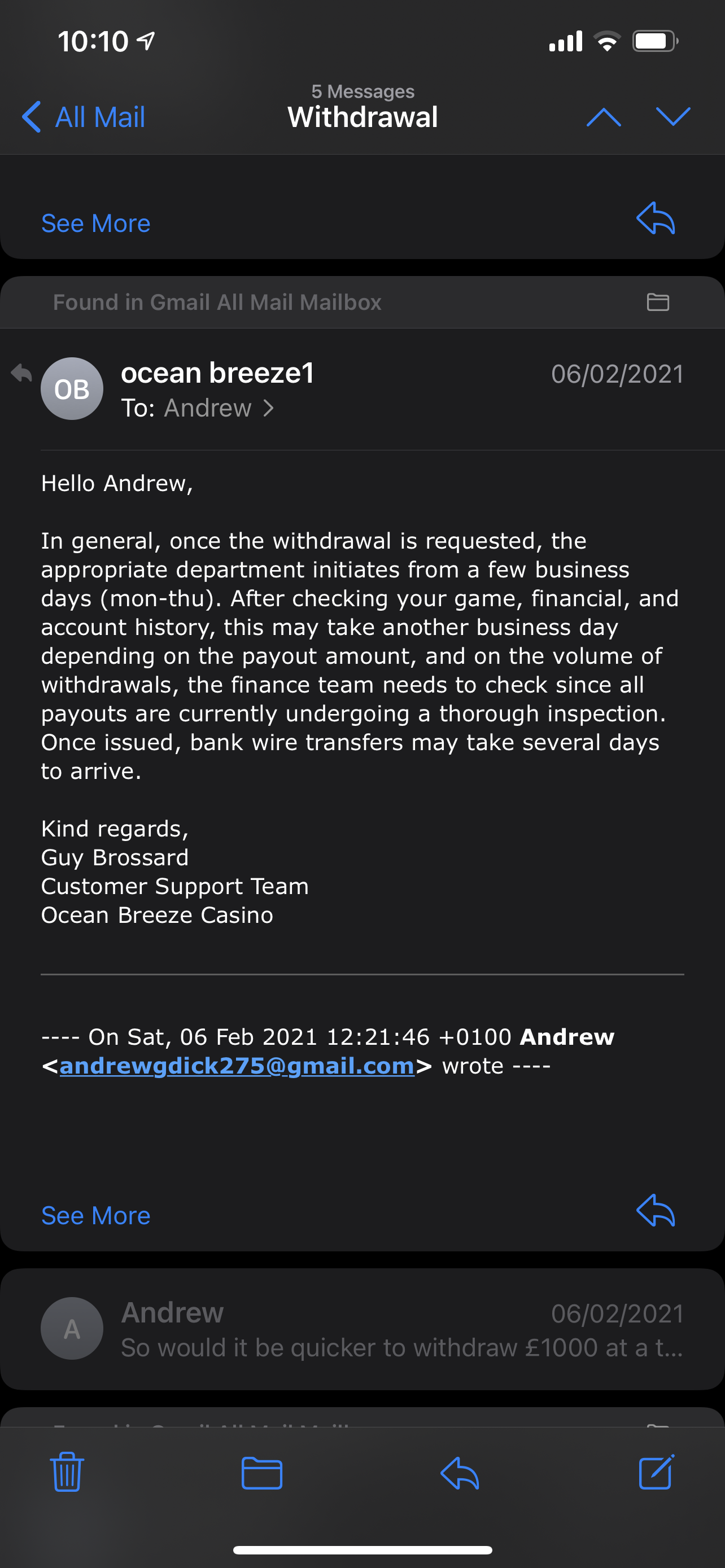Delete this email with trash icon

67,1472
